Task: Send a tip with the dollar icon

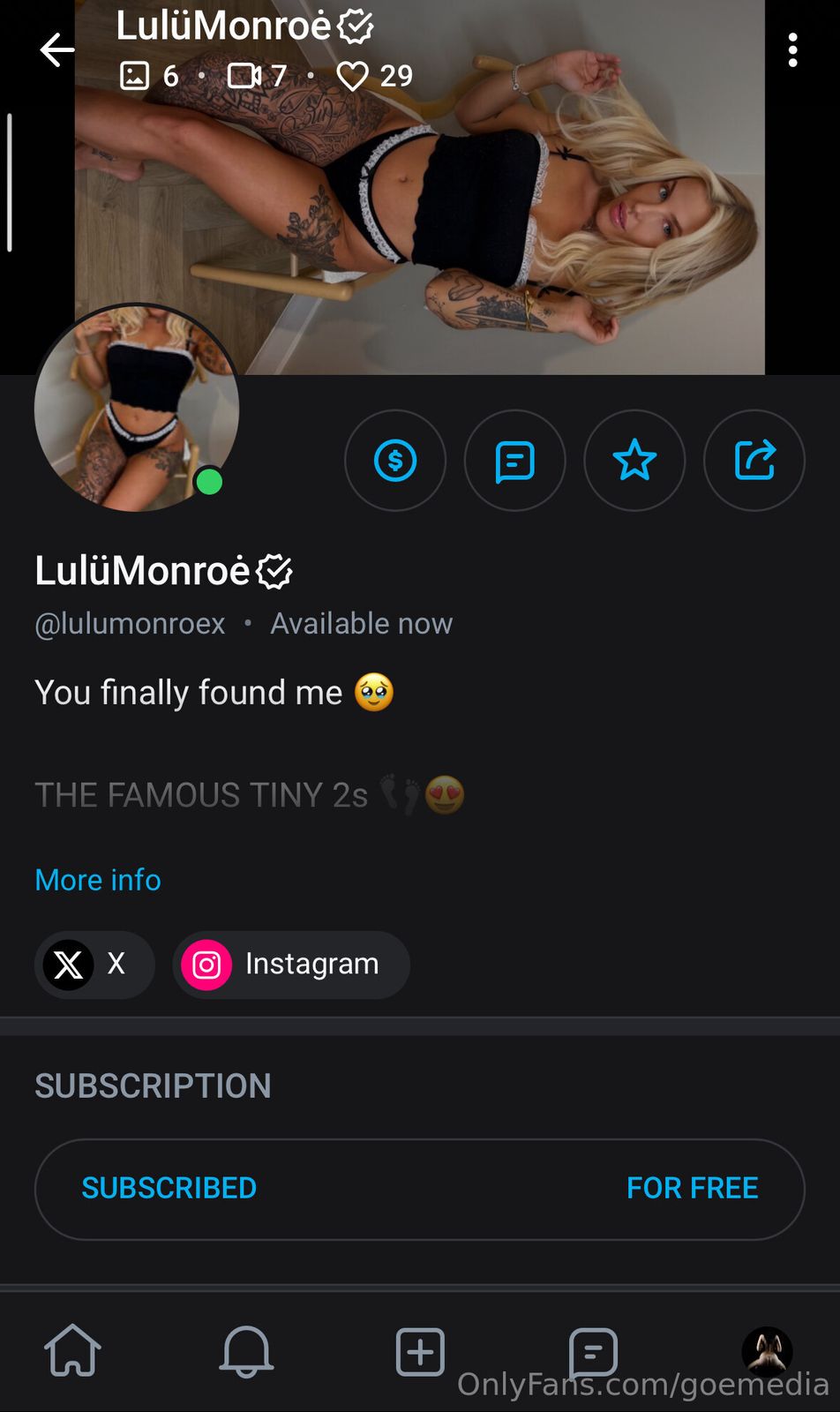Action: (394, 461)
